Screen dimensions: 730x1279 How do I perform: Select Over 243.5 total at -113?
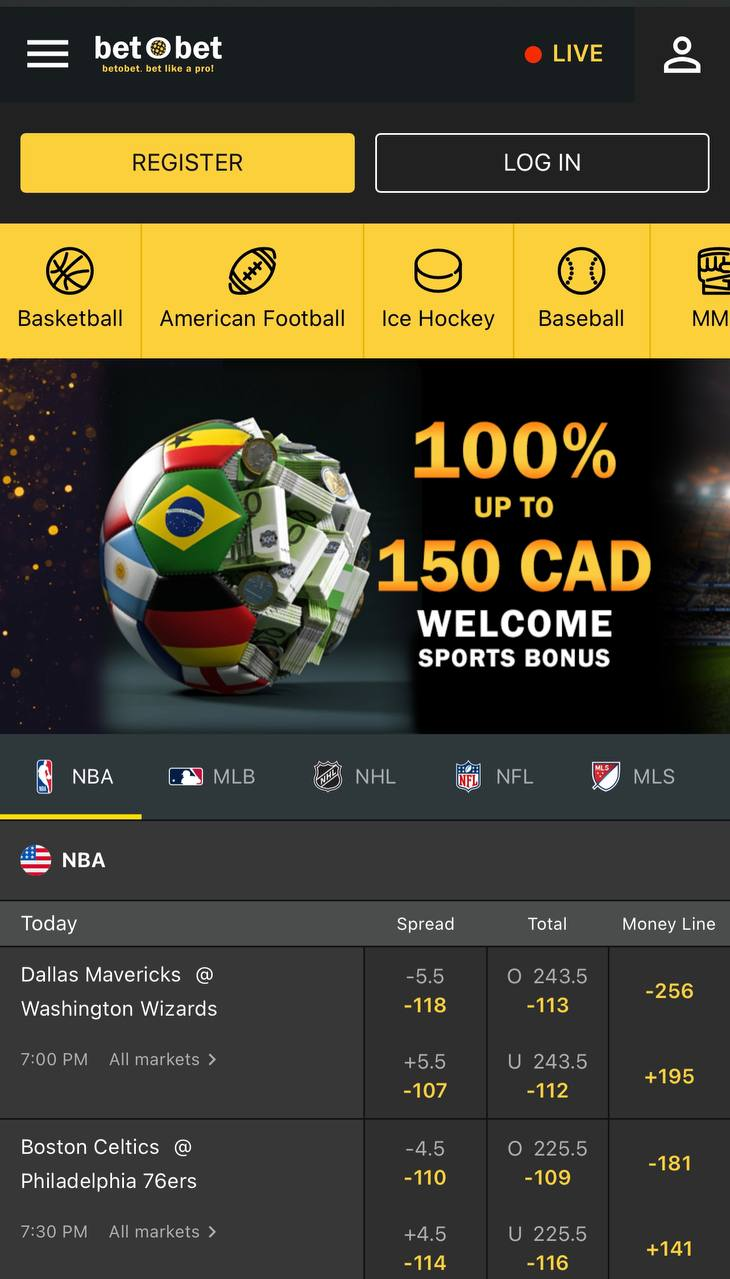click(x=547, y=991)
